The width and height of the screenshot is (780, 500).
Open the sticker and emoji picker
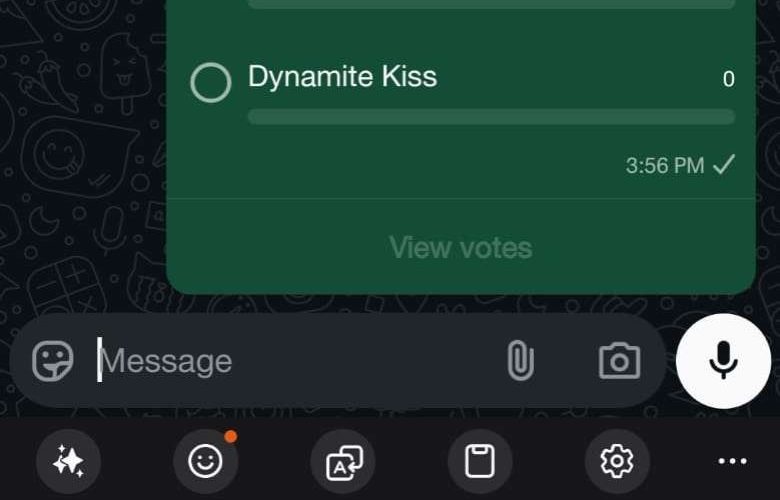pos(52,361)
